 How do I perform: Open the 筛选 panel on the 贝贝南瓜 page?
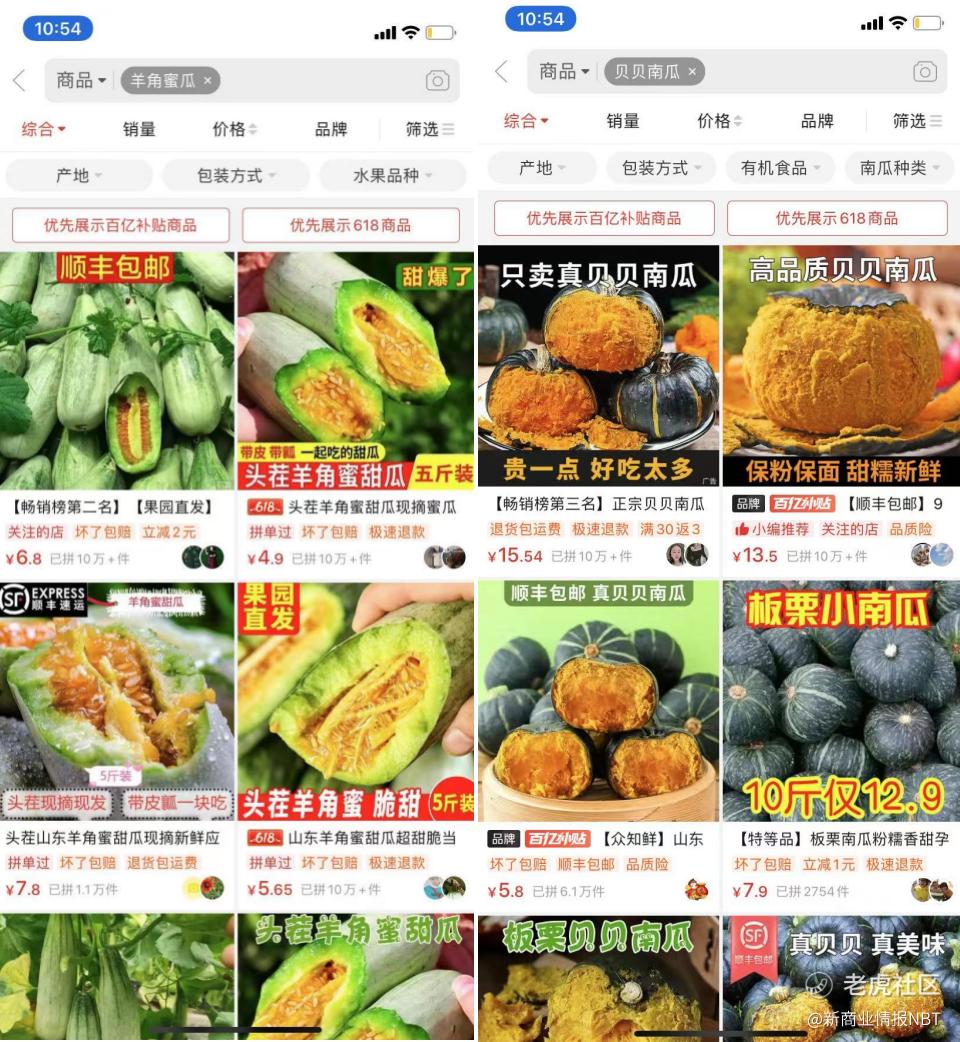917,121
